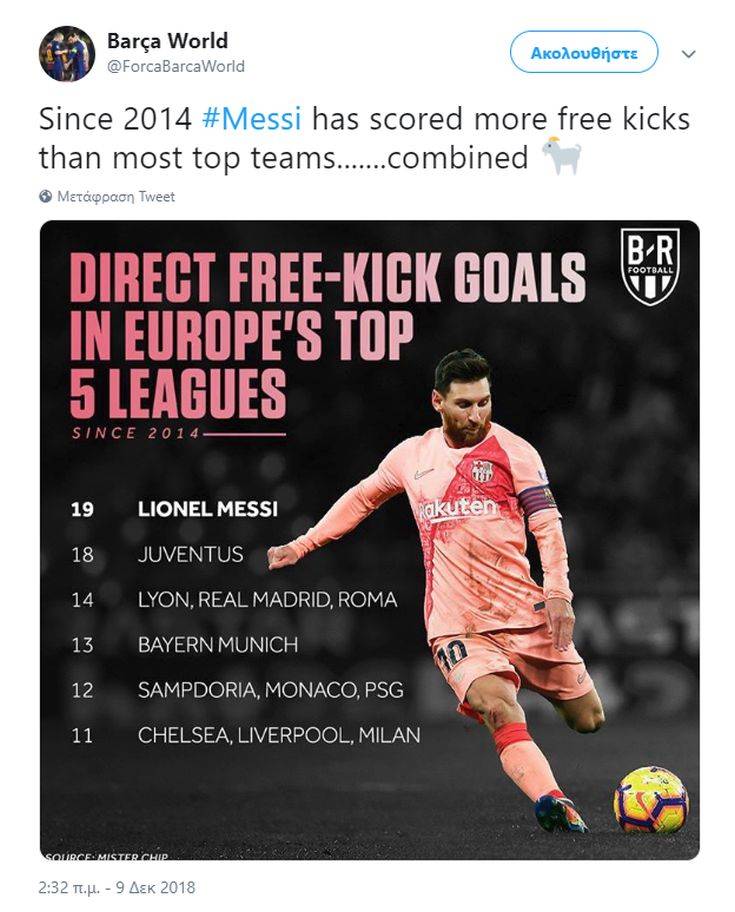Translate tweet via Μετάφραση Tweet
The height and width of the screenshot is (912, 735).
(x=115, y=197)
